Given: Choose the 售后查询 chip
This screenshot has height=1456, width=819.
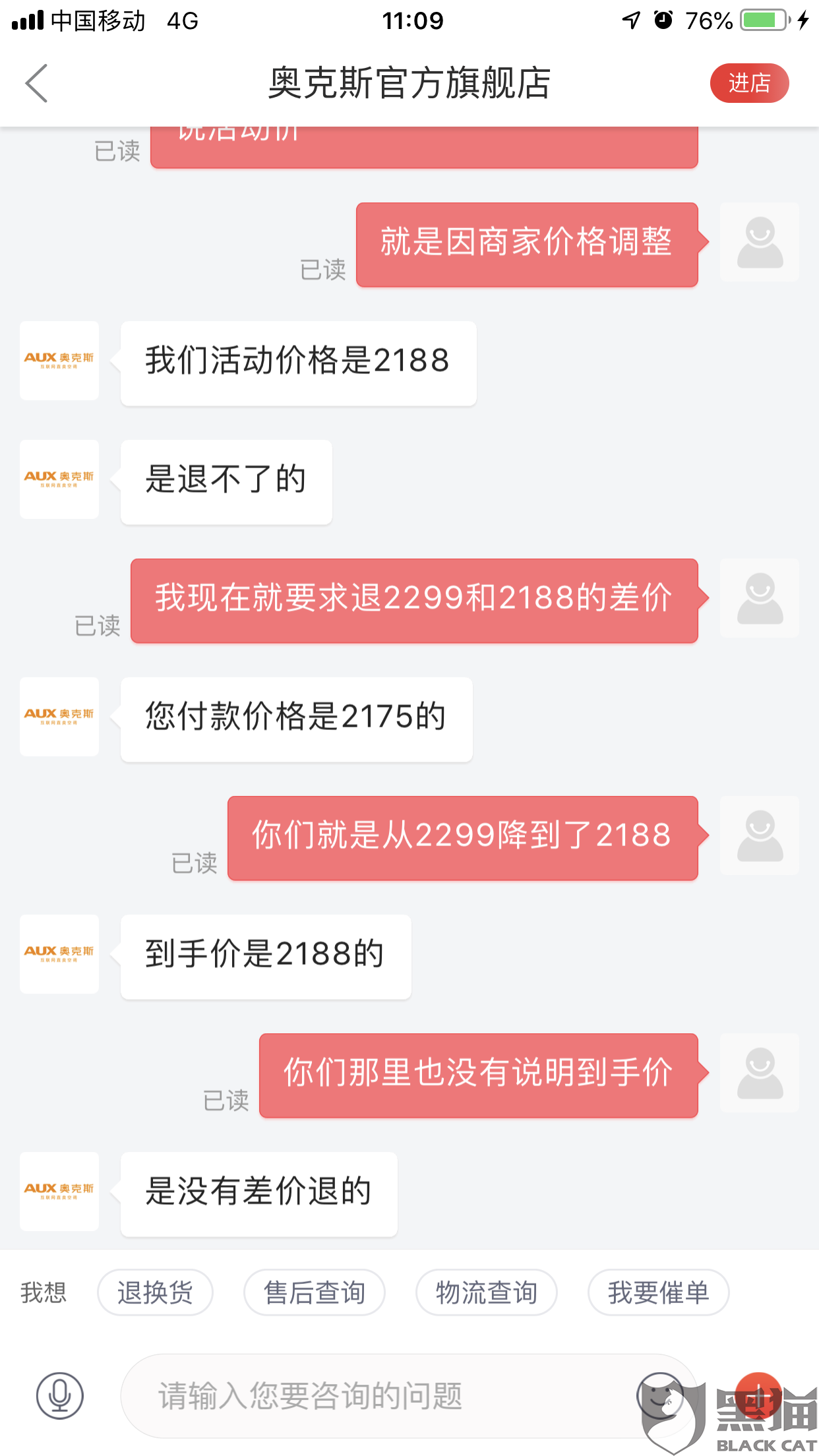Looking at the screenshot, I should 315,1292.
